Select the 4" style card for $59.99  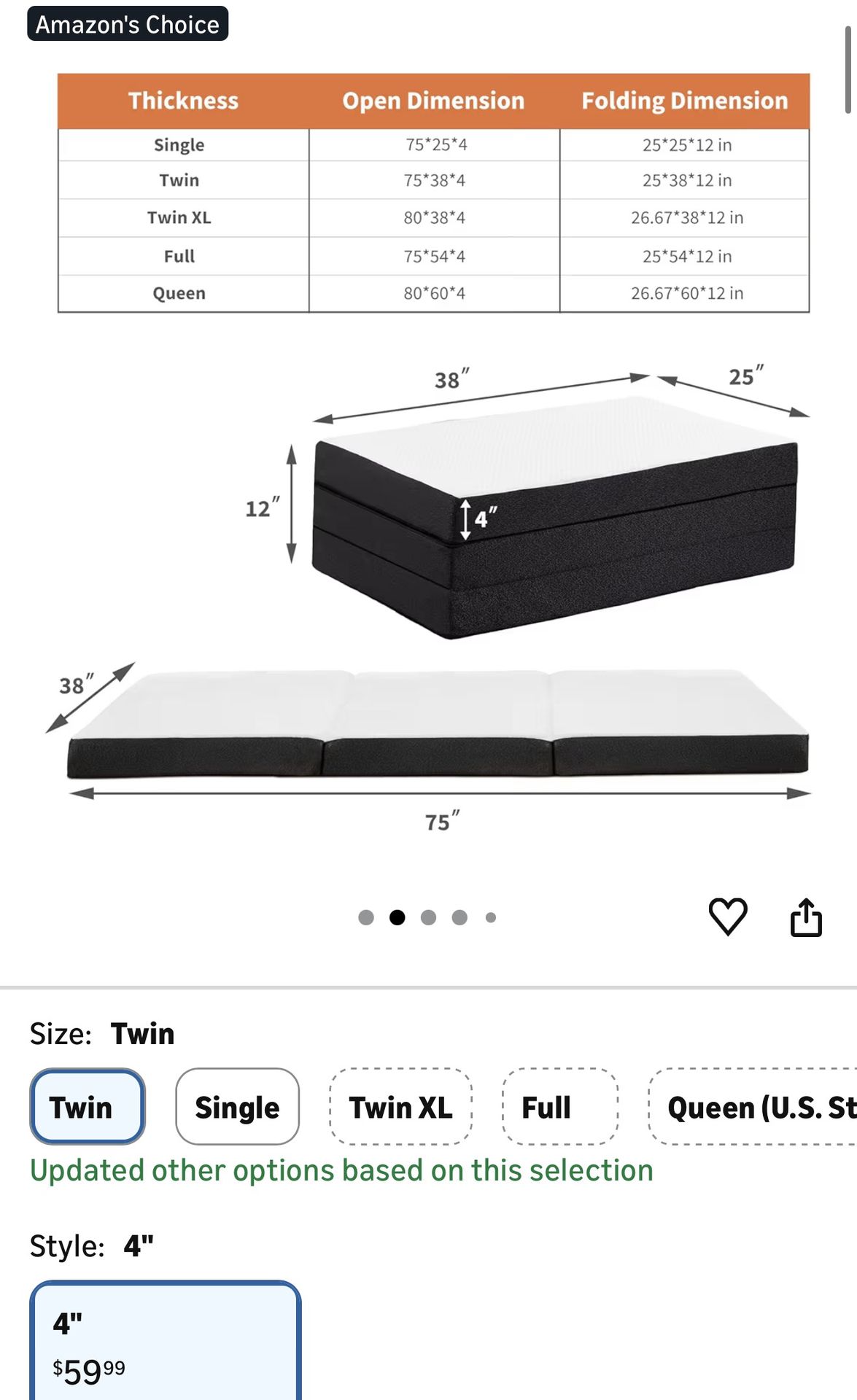tap(165, 1342)
